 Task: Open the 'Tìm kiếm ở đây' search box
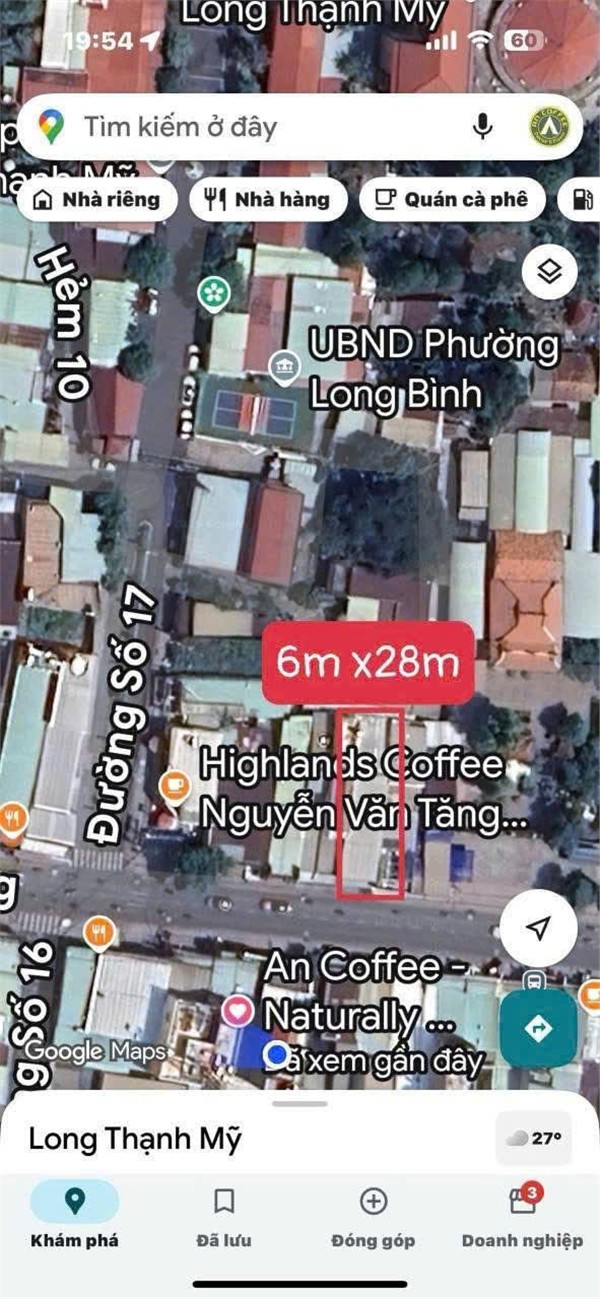click(250, 127)
